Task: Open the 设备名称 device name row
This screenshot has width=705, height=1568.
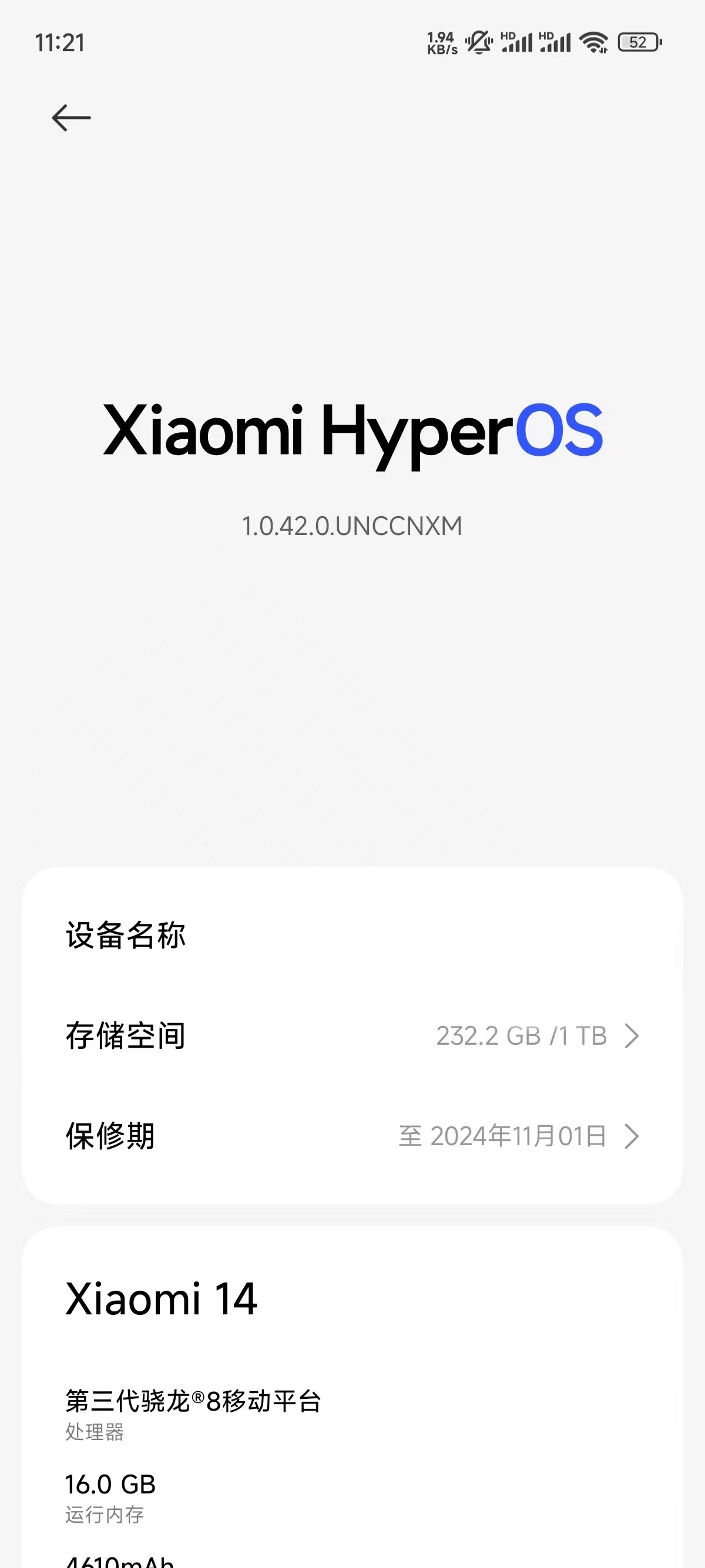Action: pos(352,935)
